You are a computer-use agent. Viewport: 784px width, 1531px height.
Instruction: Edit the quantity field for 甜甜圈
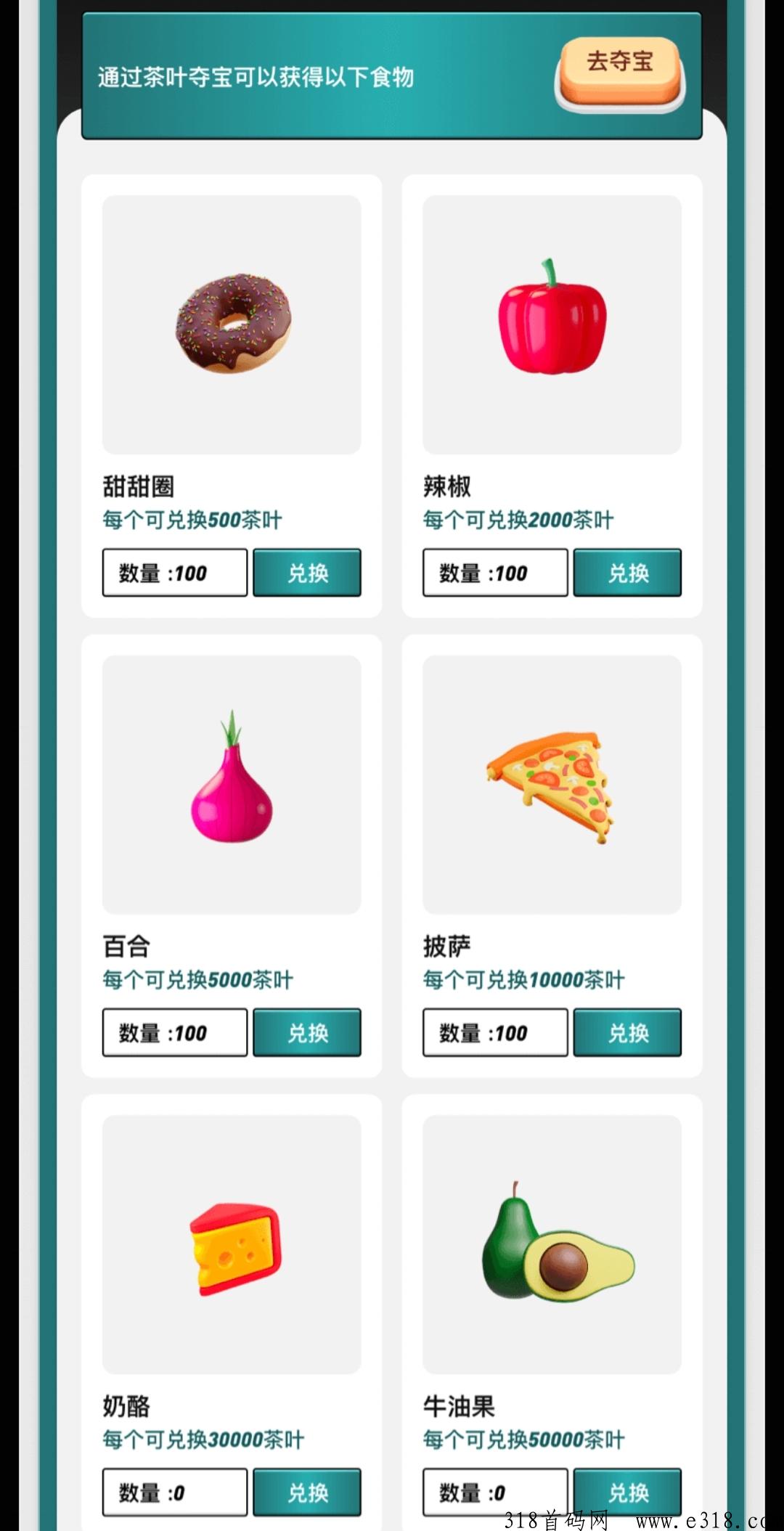(175, 573)
